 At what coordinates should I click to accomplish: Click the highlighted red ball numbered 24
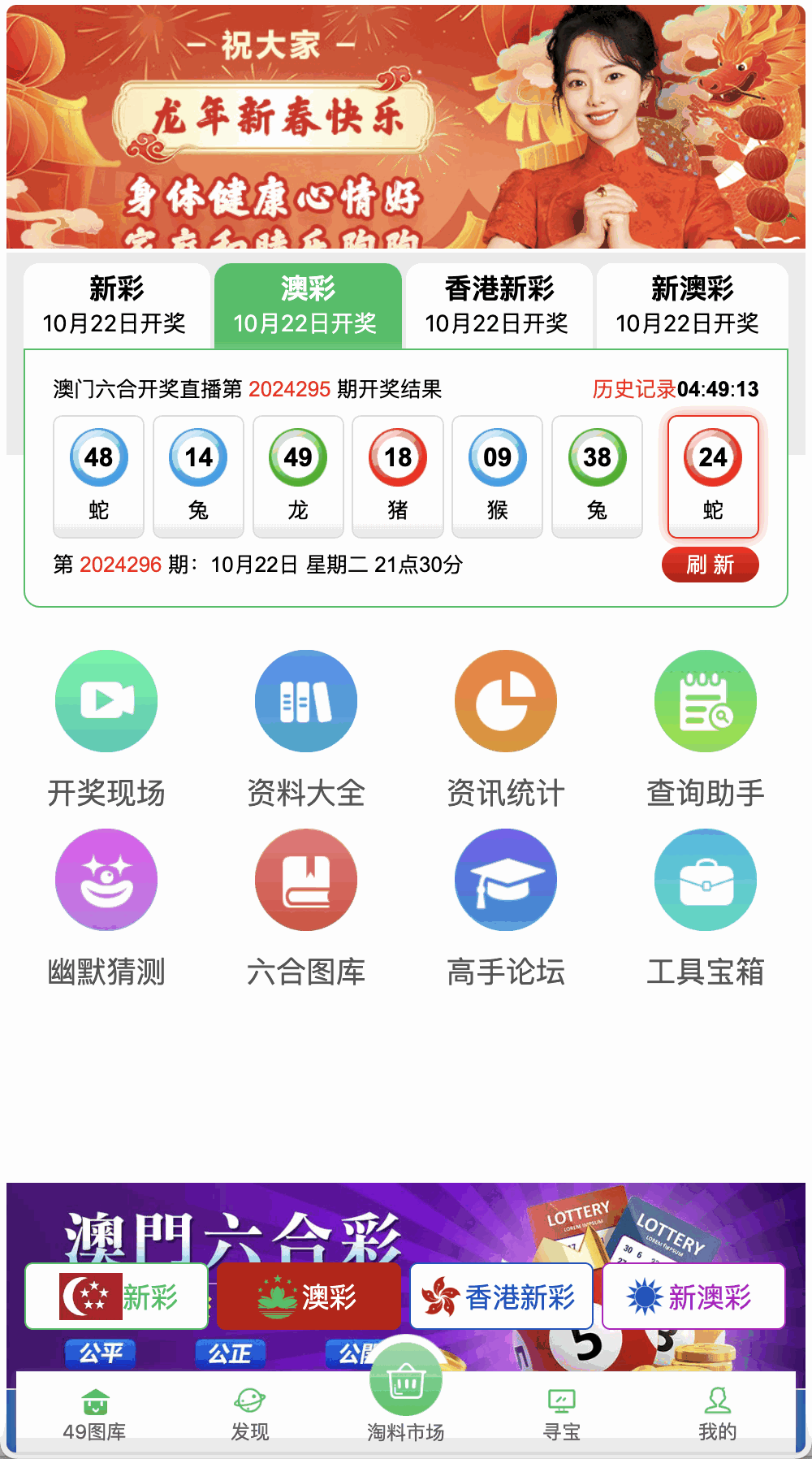pos(712,457)
